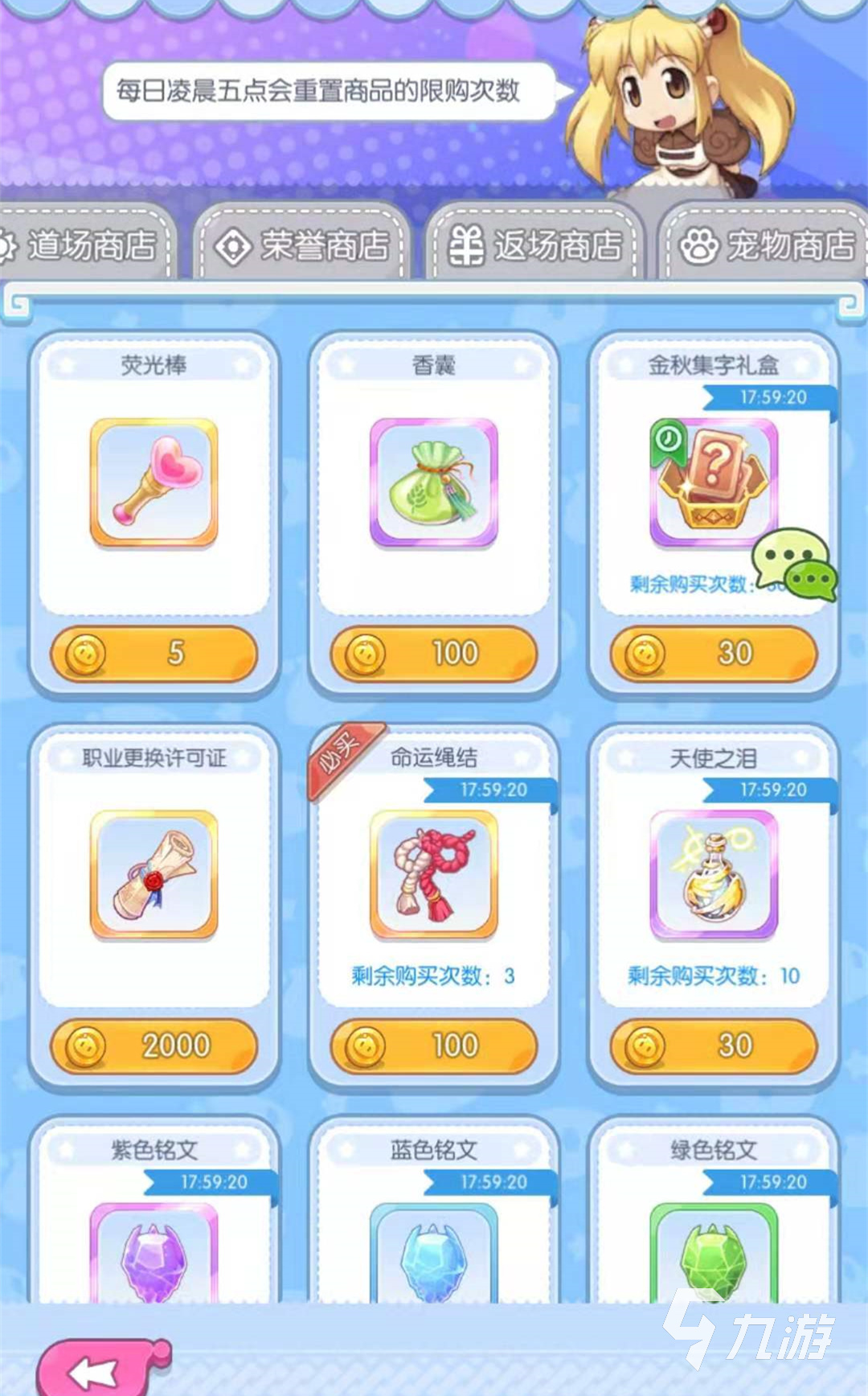Image resolution: width=868 pixels, height=1396 pixels.
Task: Switch to the 荣誉商店 tab
Action: [x=304, y=245]
